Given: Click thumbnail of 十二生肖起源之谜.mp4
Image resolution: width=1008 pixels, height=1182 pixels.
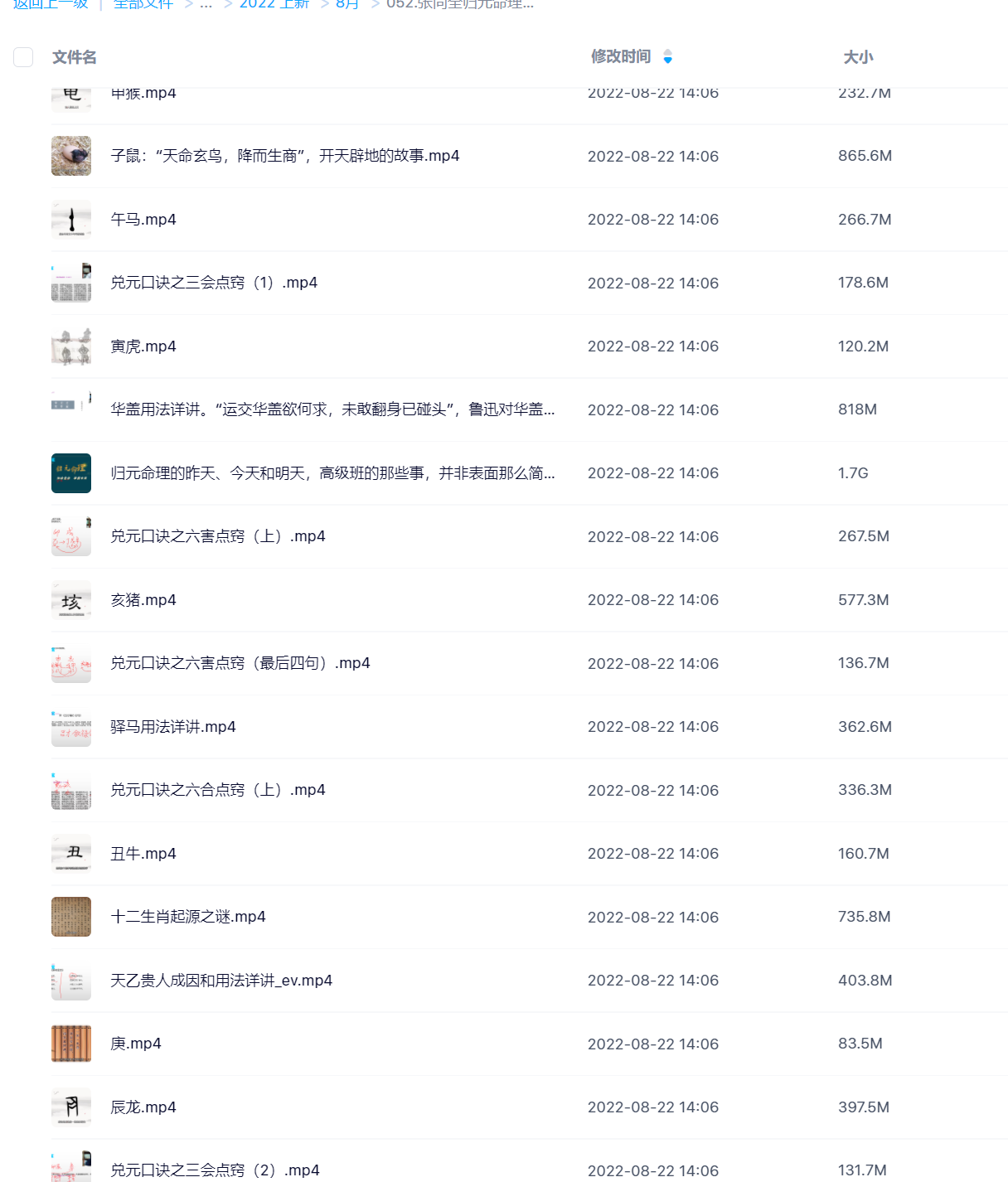Looking at the screenshot, I should point(71,917).
